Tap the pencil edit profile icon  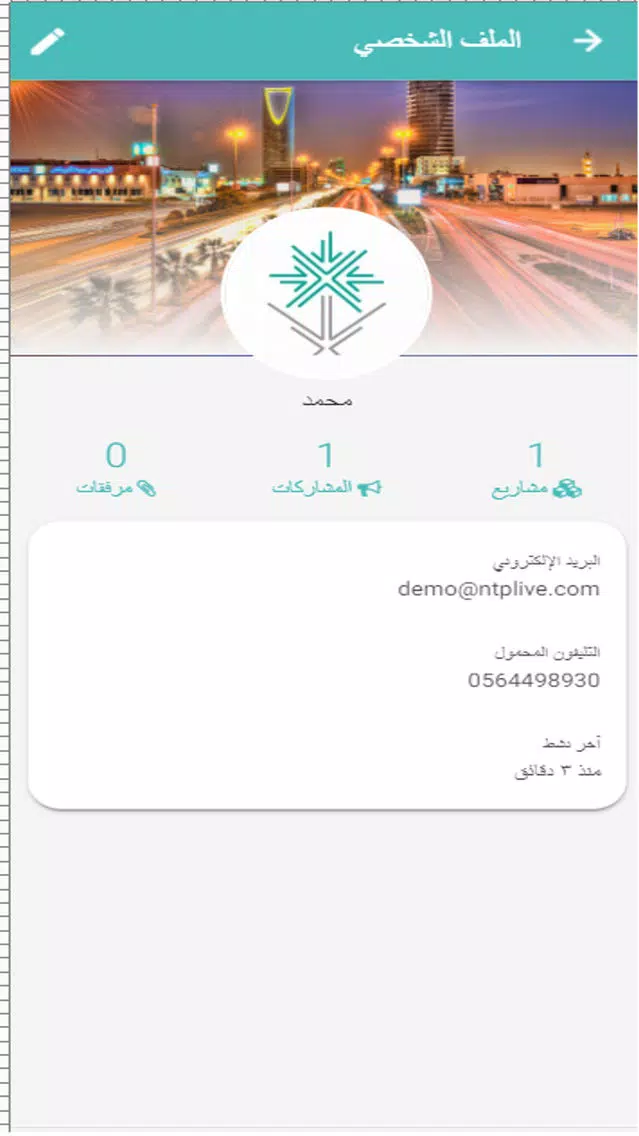47,41
